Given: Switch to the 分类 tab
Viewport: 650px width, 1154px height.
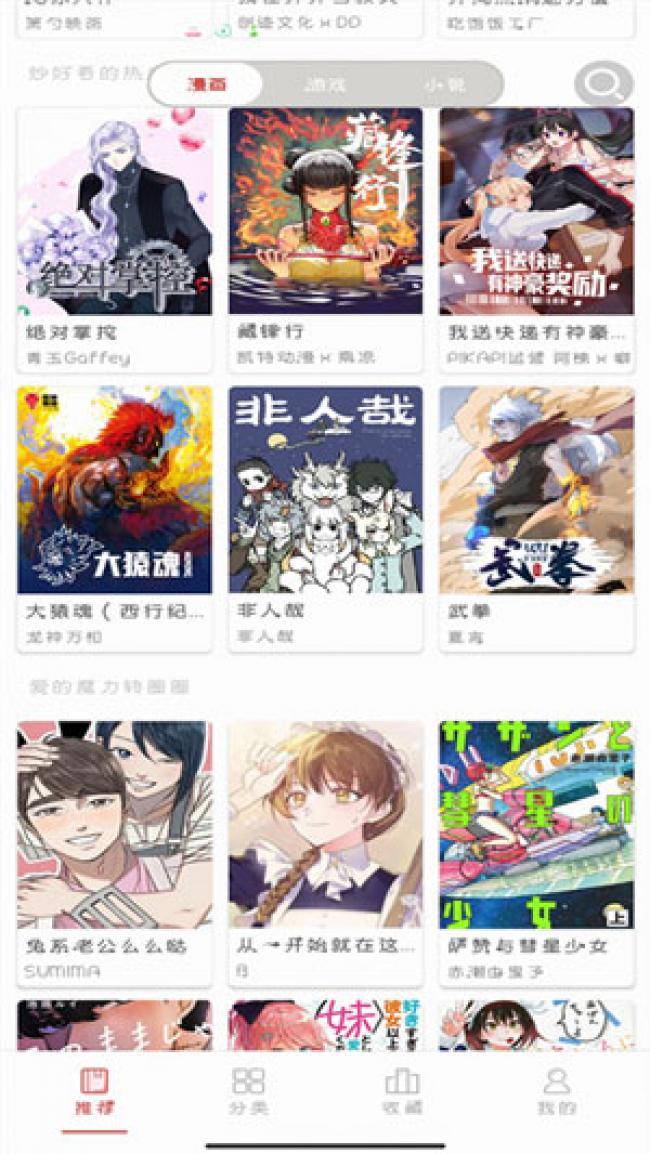Looking at the screenshot, I should pos(248,1092).
